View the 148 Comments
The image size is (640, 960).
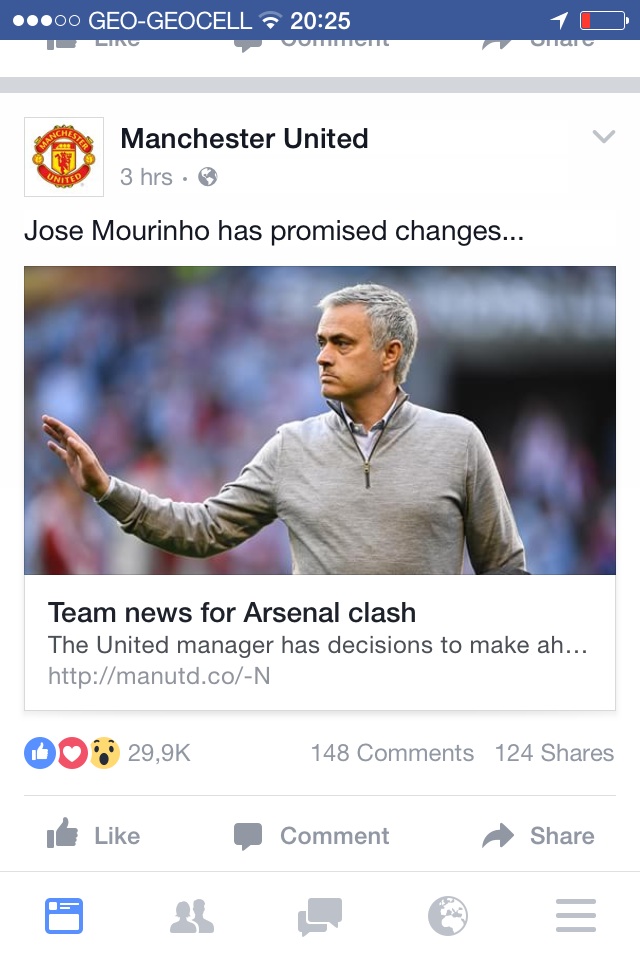click(x=392, y=753)
